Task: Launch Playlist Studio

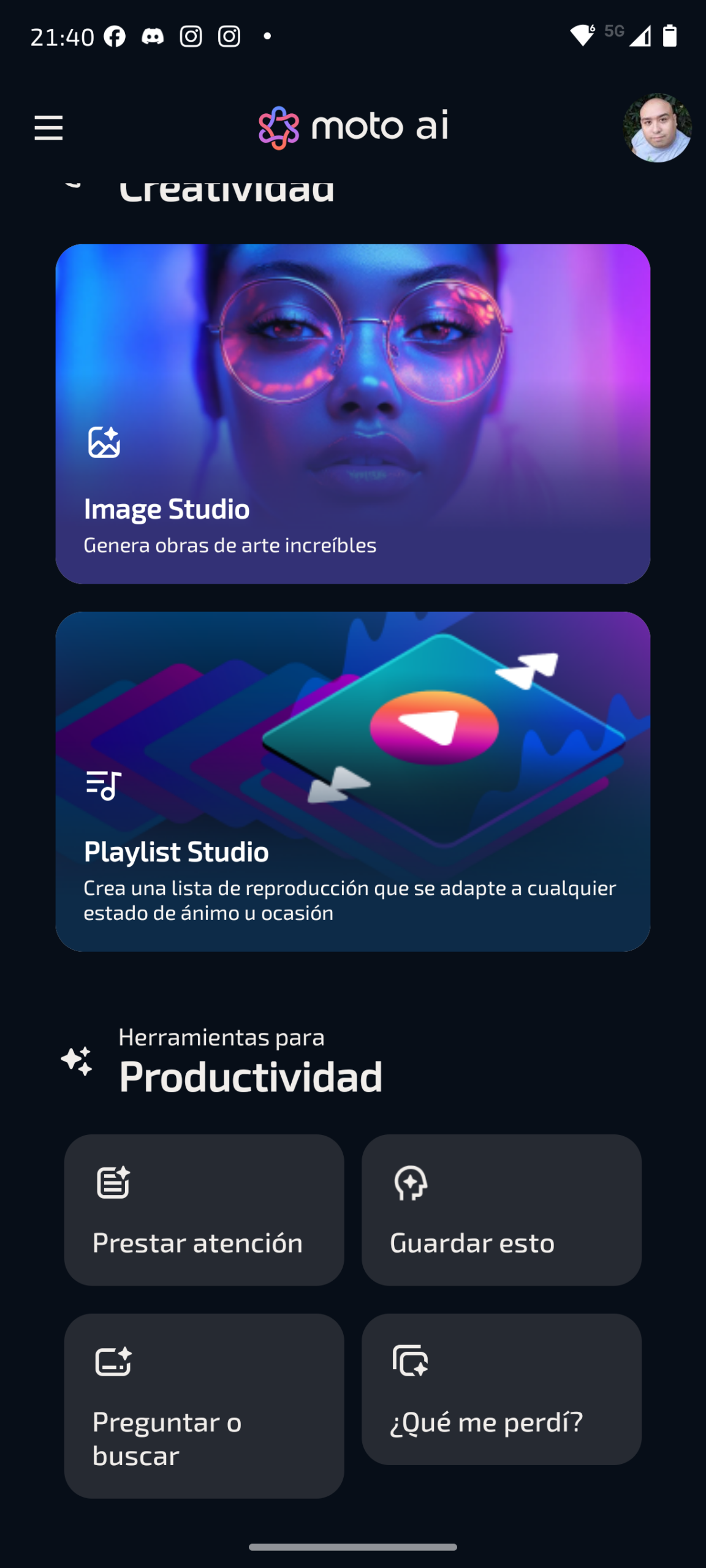Action: click(x=352, y=781)
